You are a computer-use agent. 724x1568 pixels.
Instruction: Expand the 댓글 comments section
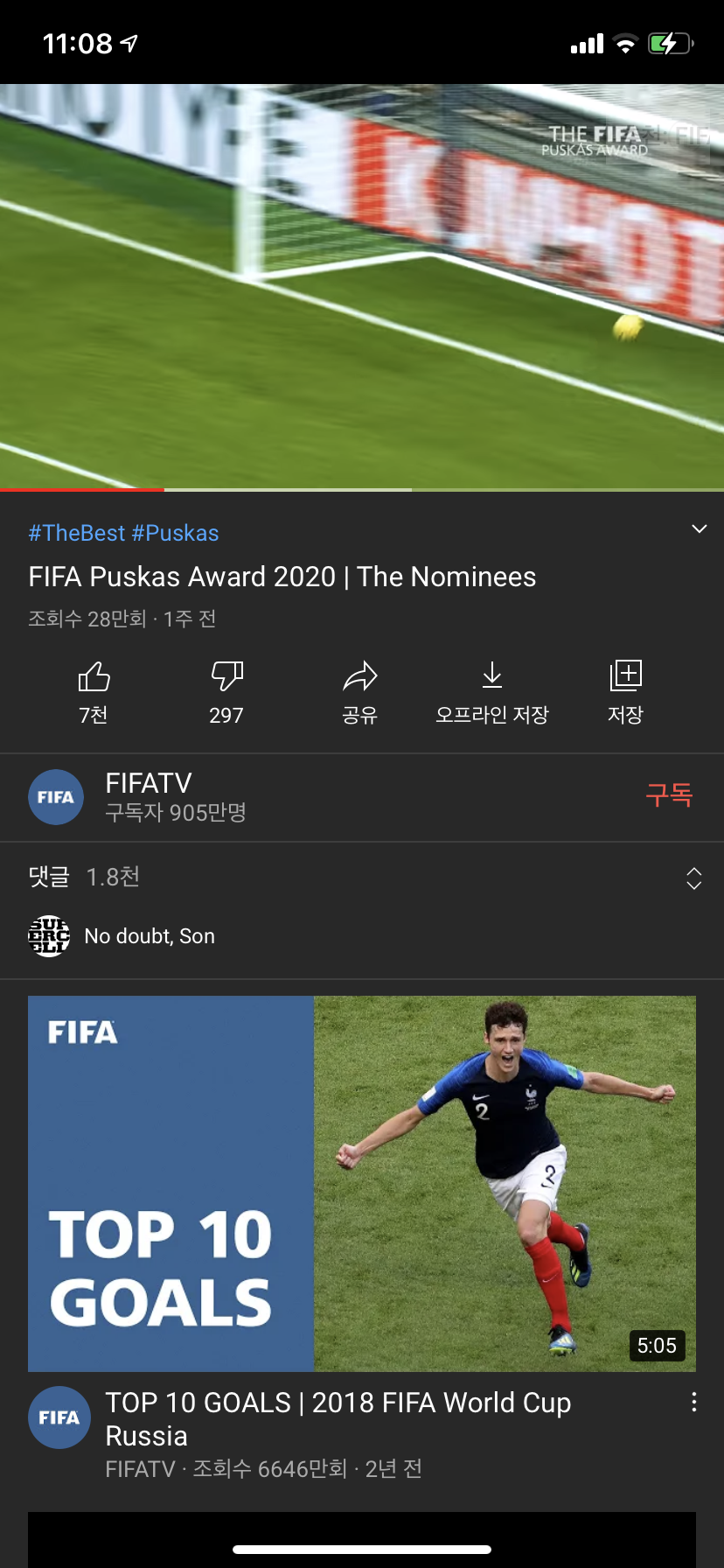tap(693, 878)
